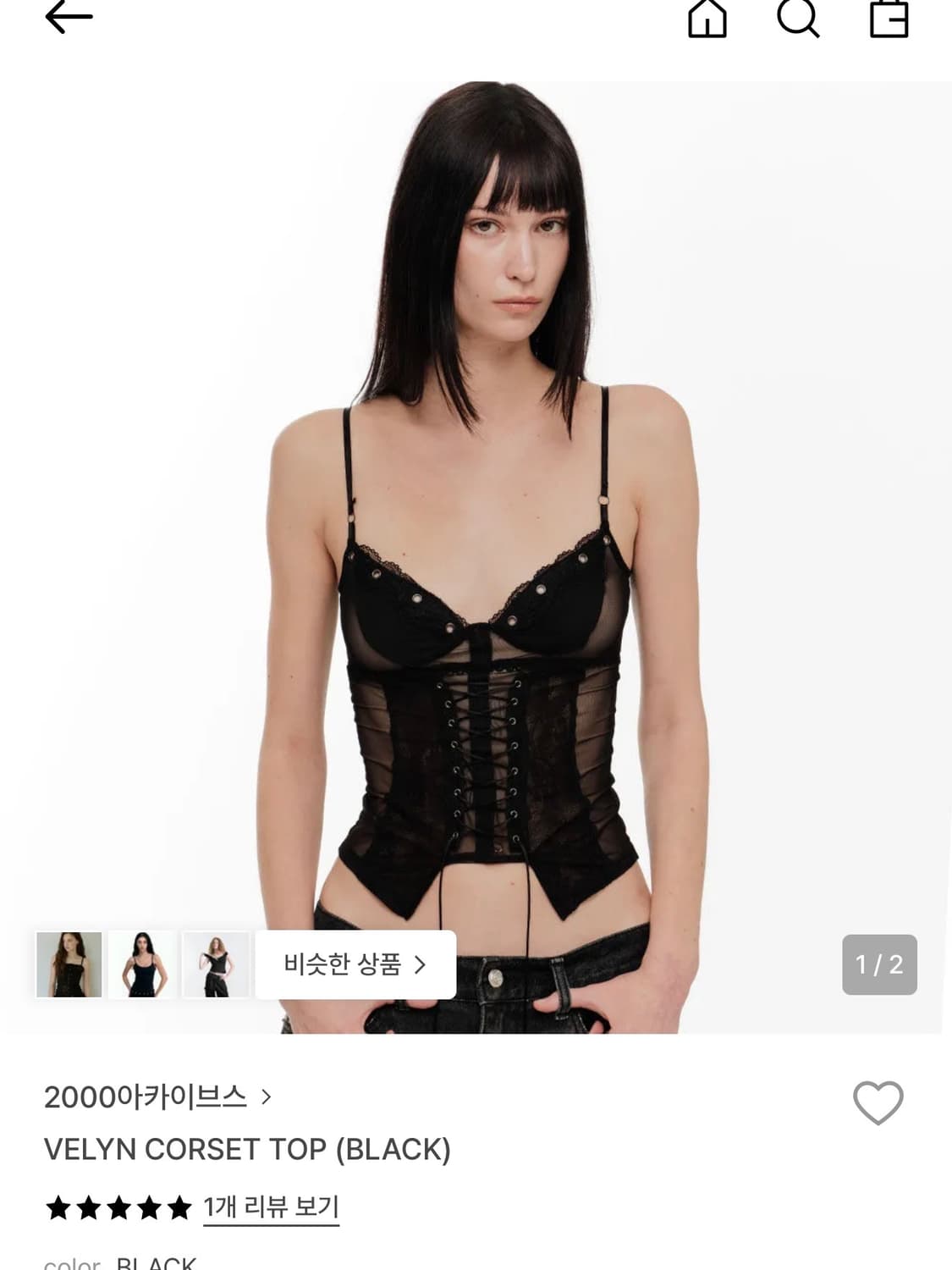The image size is (952, 1270).
Task: Tap the 1/2 image page indicator
Action: 878,962
